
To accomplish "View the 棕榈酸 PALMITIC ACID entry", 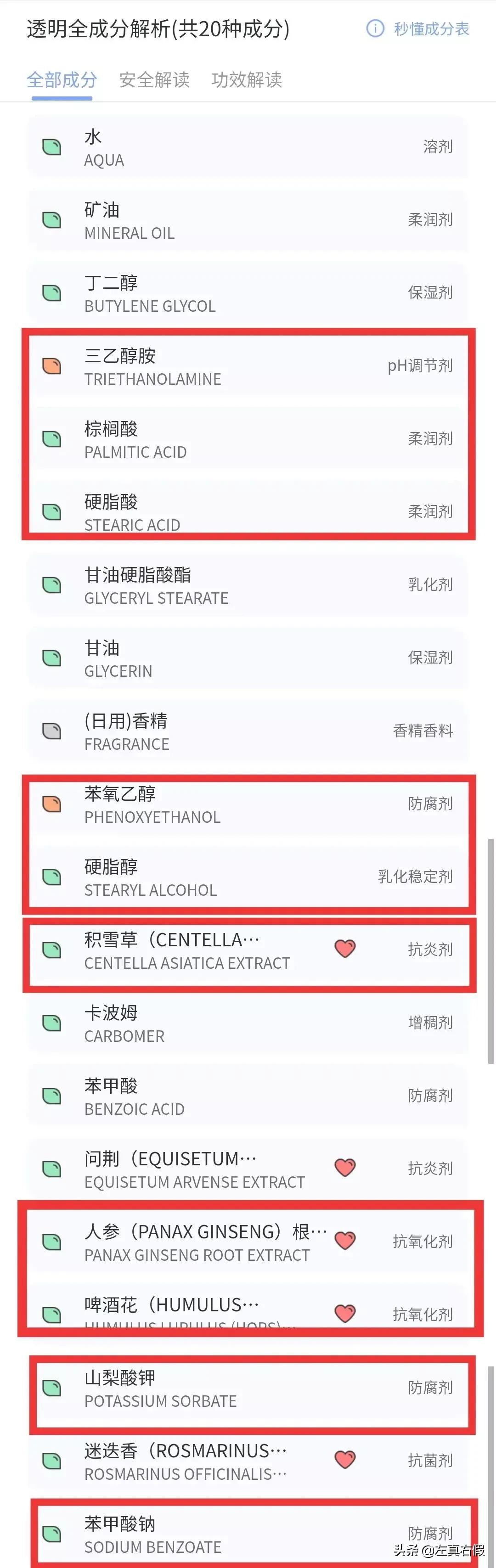I will [248, 439].
